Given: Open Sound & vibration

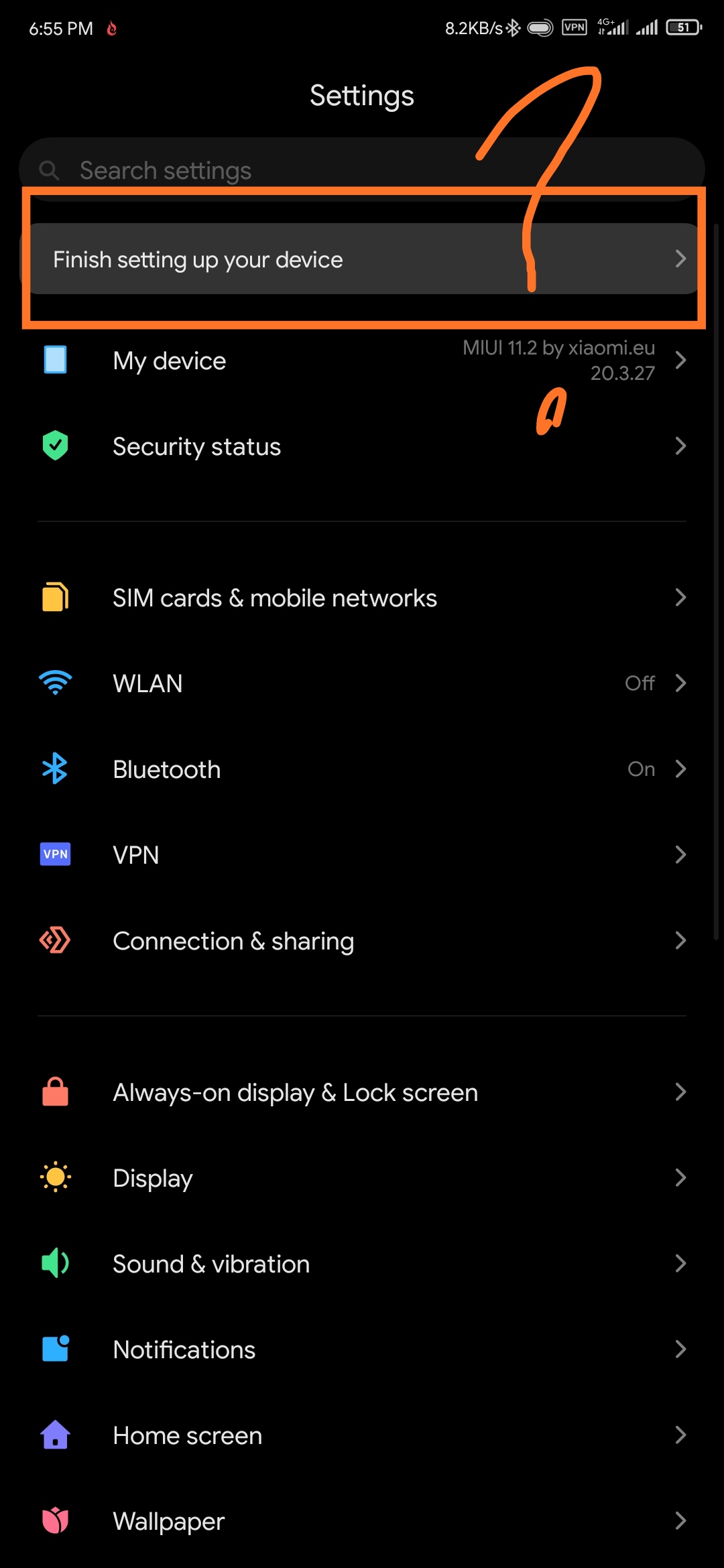Looking at the screenshot, I should (362, 1264).
